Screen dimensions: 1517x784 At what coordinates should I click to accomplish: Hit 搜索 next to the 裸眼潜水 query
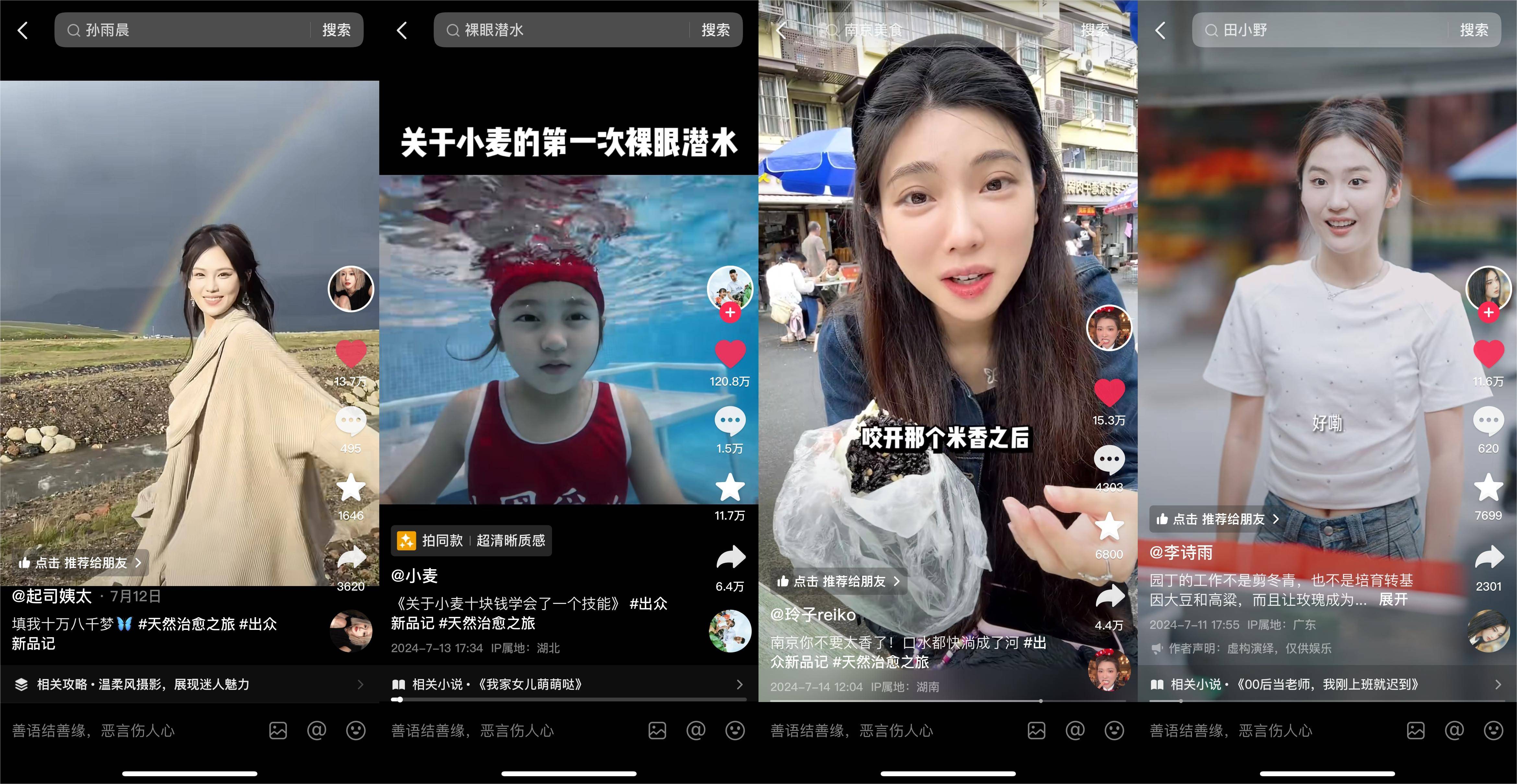pos(715,30)
